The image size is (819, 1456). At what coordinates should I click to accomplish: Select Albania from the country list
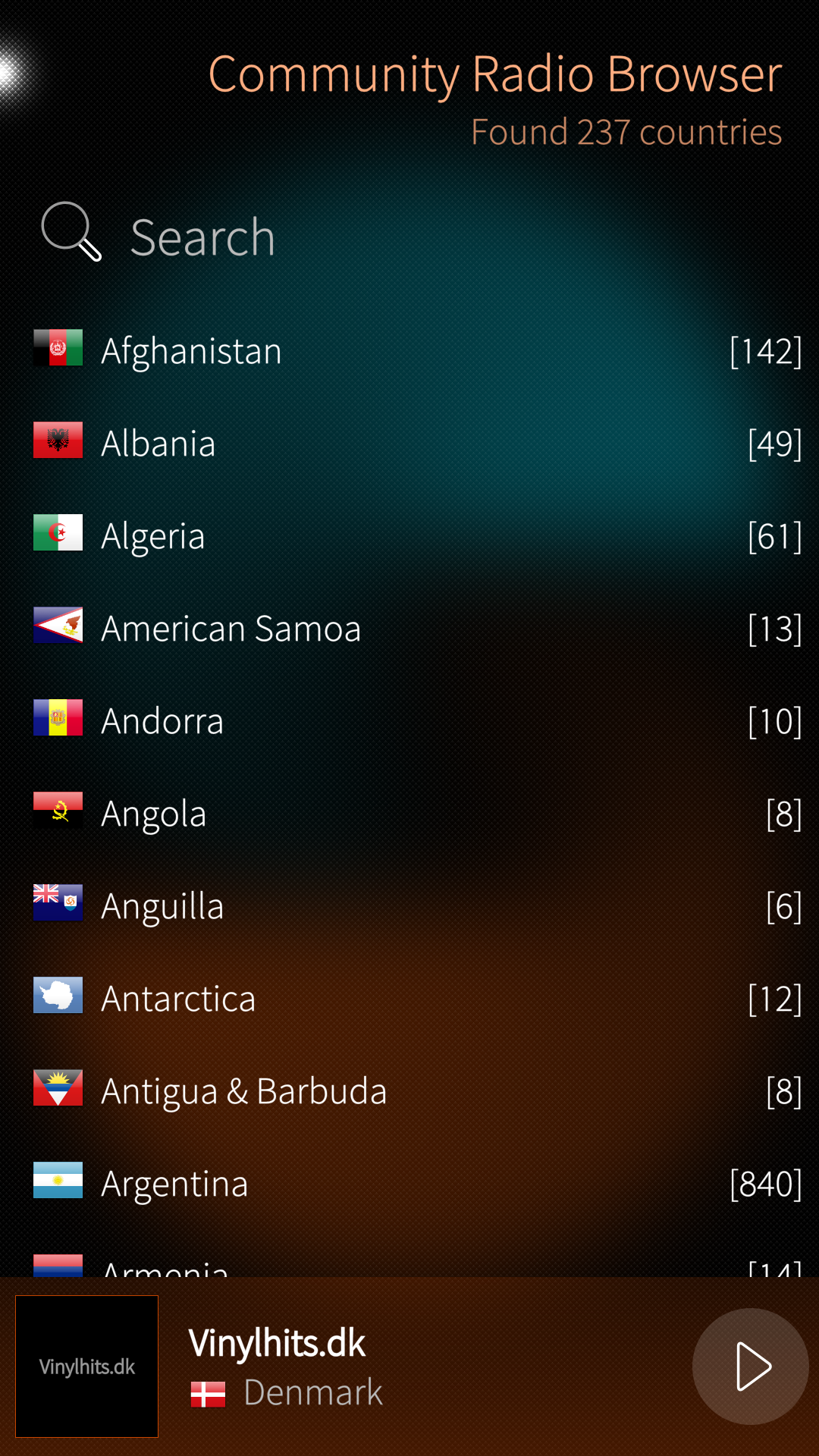point(409,443)
